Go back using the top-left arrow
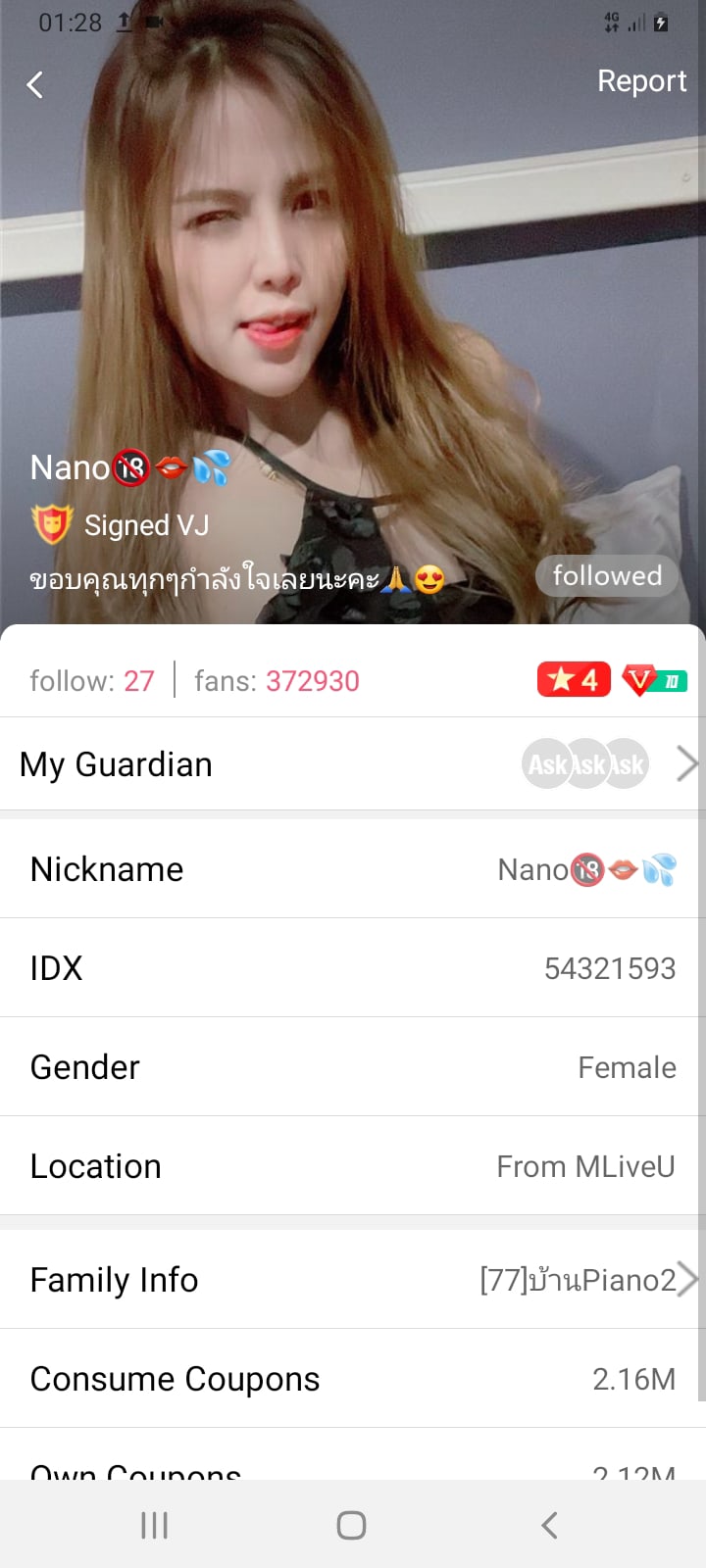This screenshot has height=1568, width=706. [x=35, y=85]
